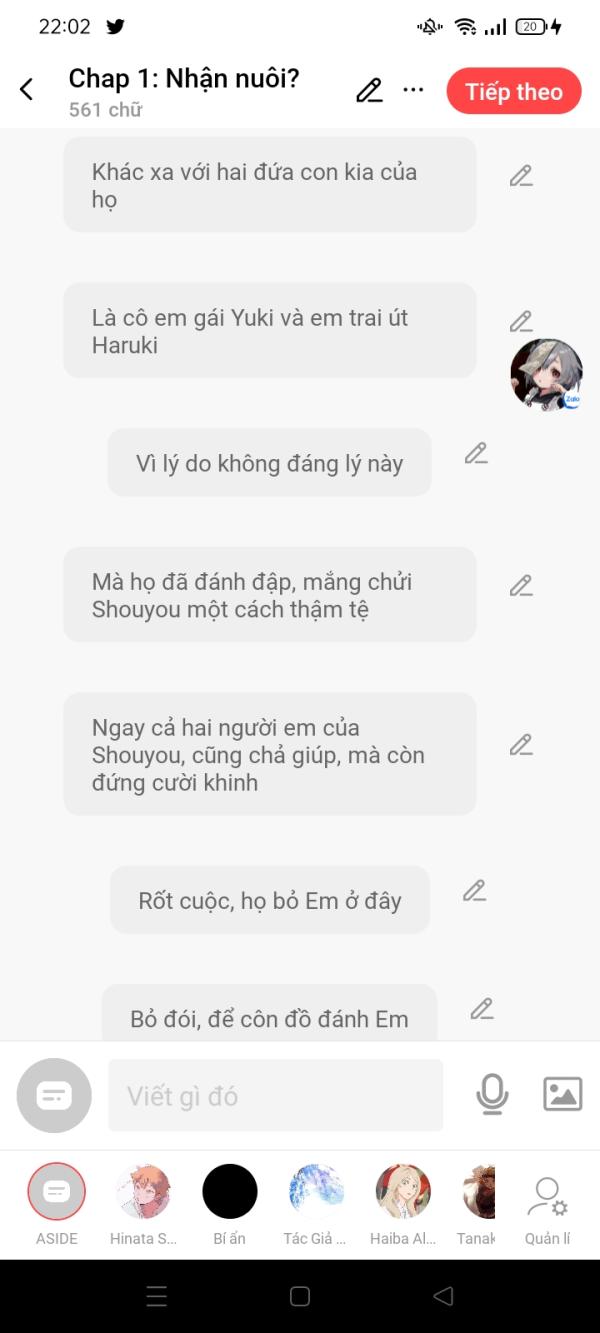Image resolution: width=600 pixels, height=1333 pixels.
Task: Tap the Tiếp theo button
Action: tap(513, 92)
